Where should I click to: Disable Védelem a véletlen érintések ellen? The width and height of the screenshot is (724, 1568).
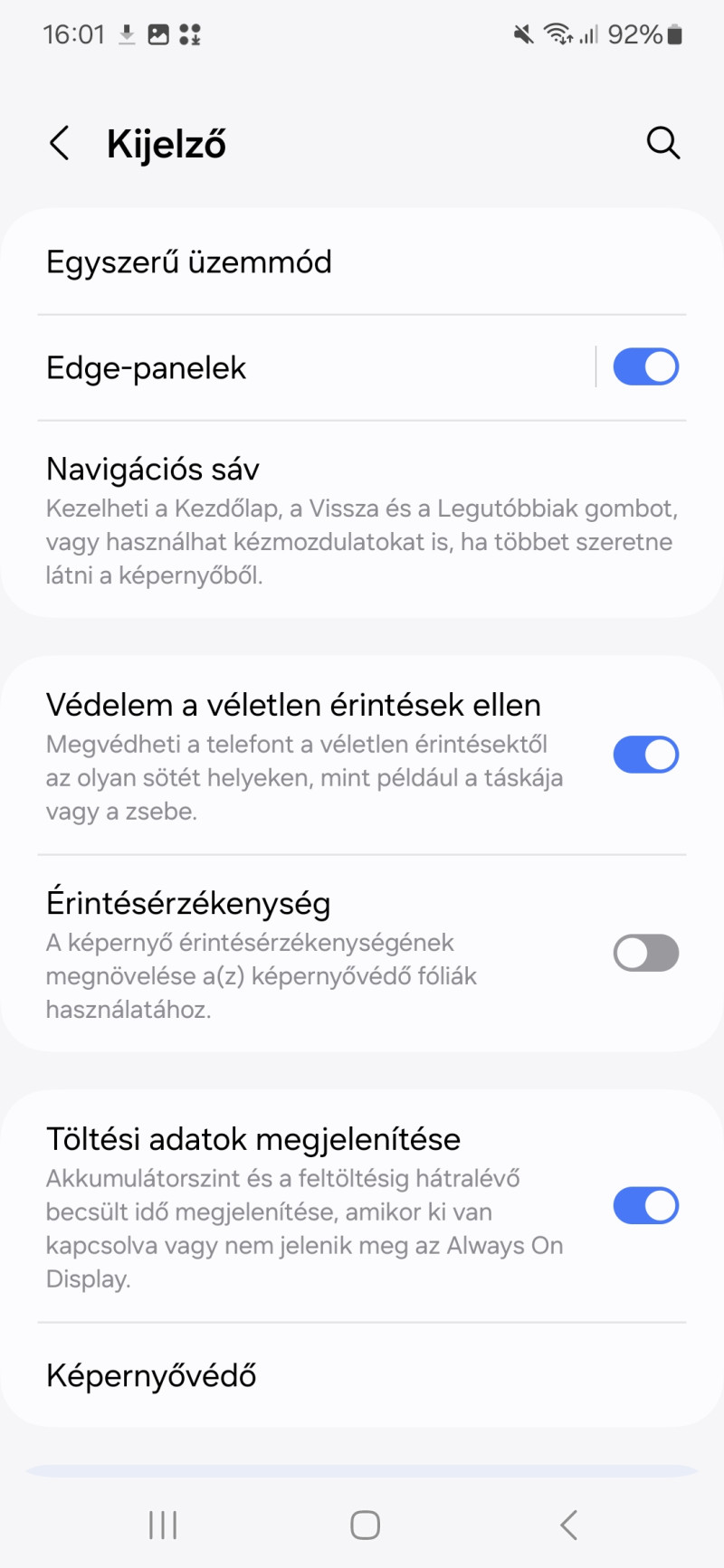pyautogui.click(x=645, y=755)
